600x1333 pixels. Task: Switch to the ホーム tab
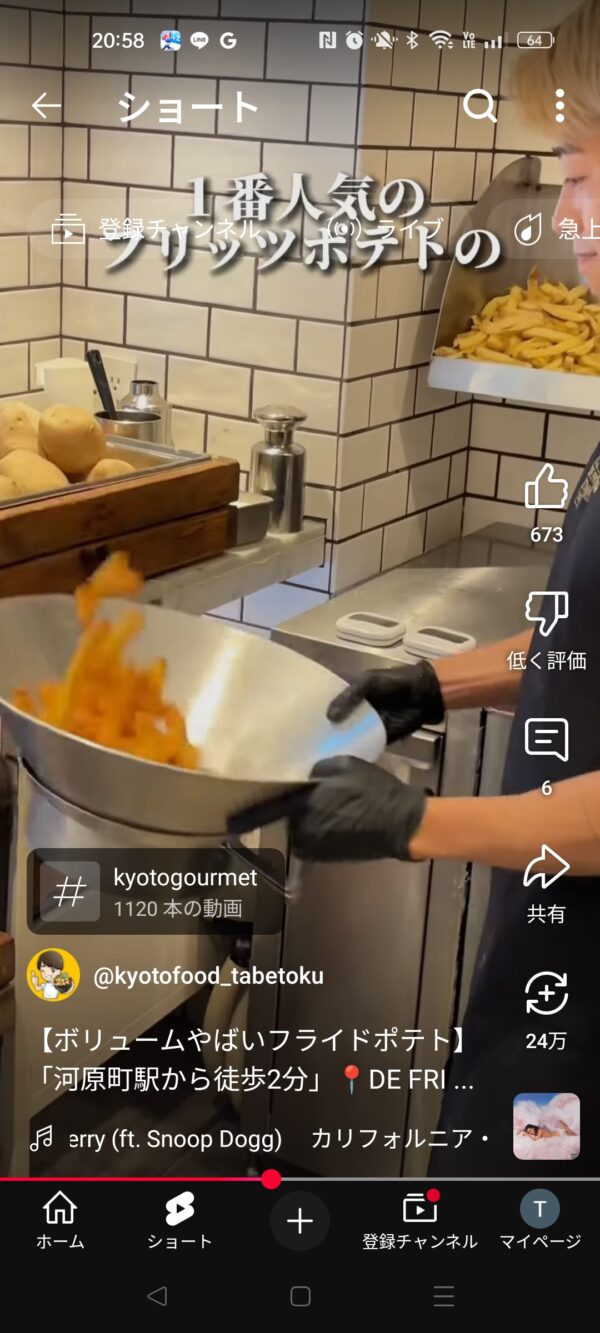(60, 1221)
